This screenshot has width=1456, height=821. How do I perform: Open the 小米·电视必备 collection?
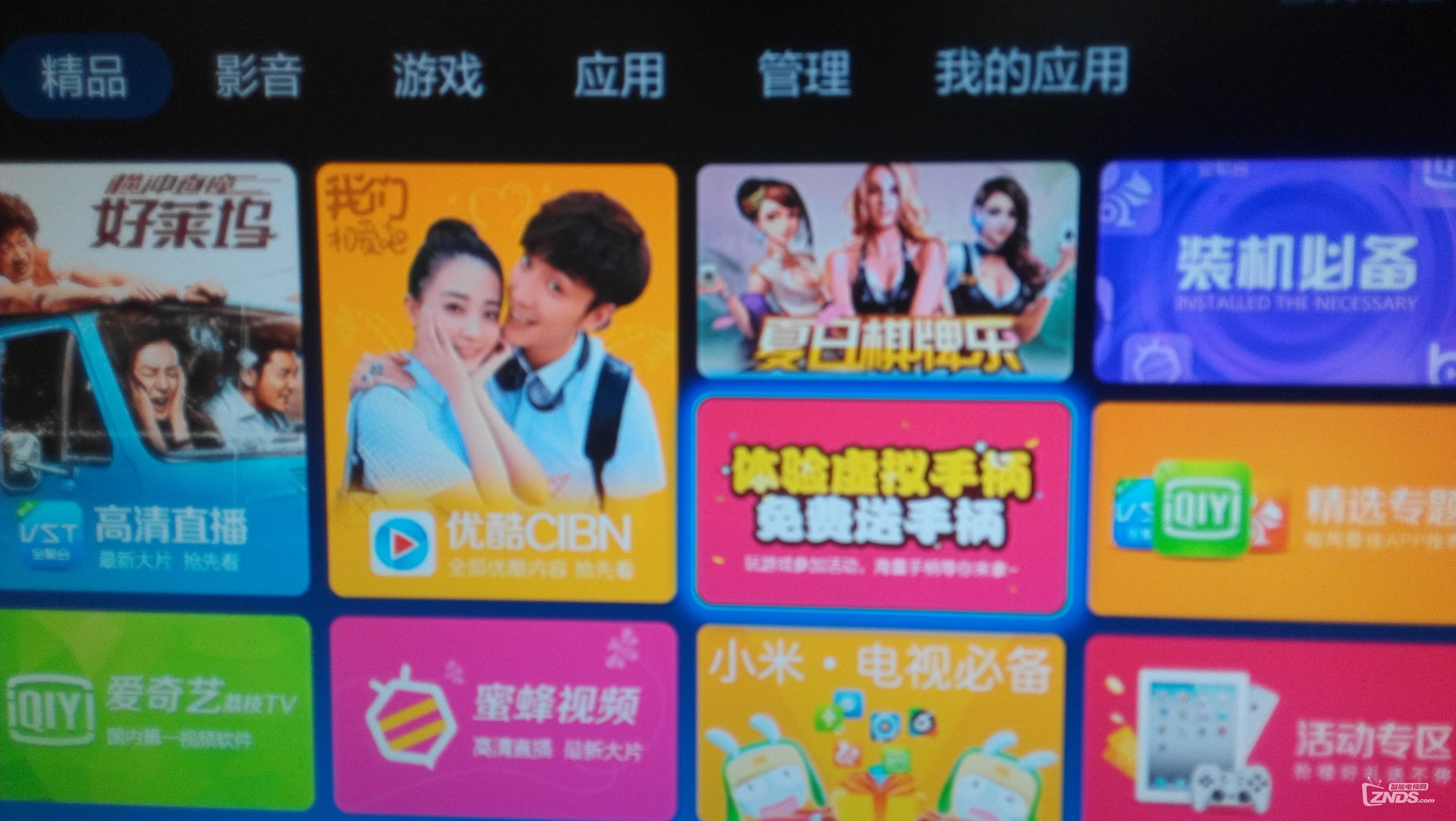879,724
